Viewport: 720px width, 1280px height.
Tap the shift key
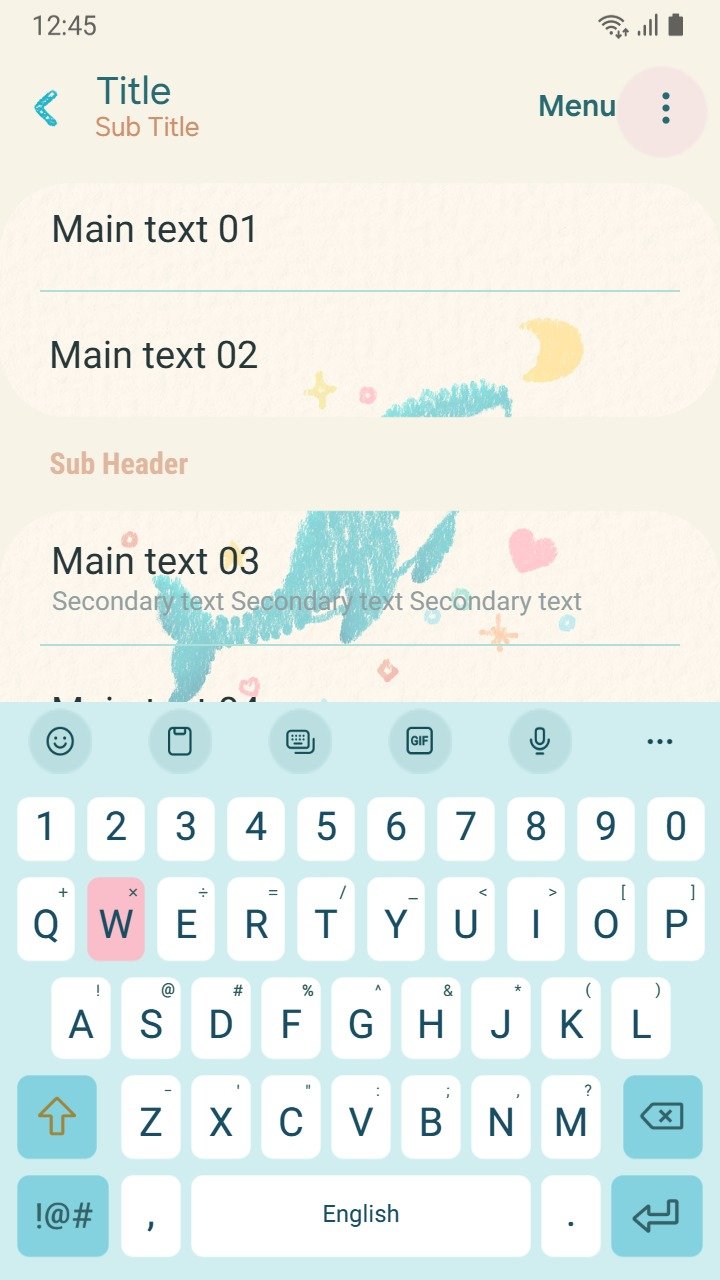coord(57,1117)
